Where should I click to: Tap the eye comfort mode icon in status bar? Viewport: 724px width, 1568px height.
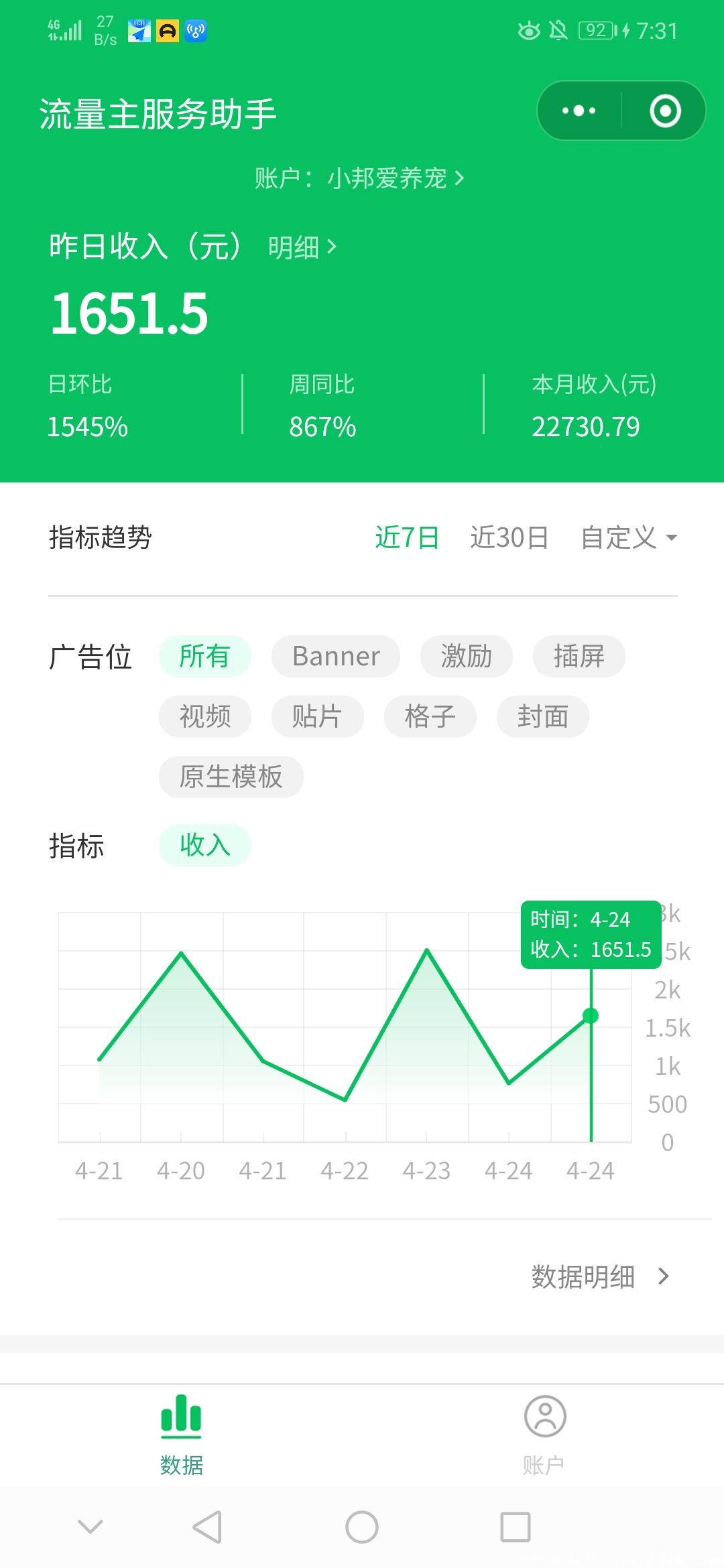coord(529,29)
